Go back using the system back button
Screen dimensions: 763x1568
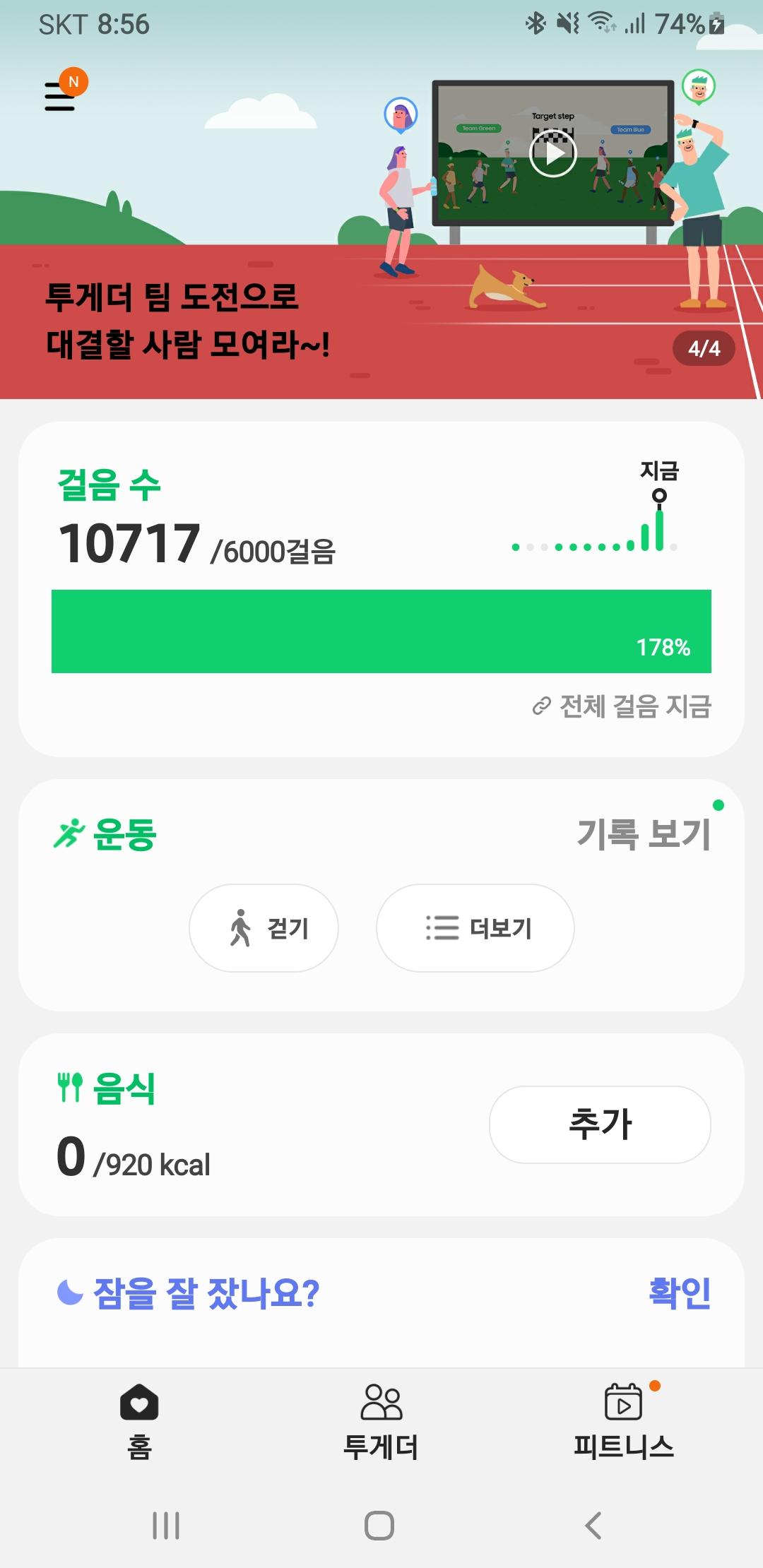pyautogui.click(x=593, y=1526)
